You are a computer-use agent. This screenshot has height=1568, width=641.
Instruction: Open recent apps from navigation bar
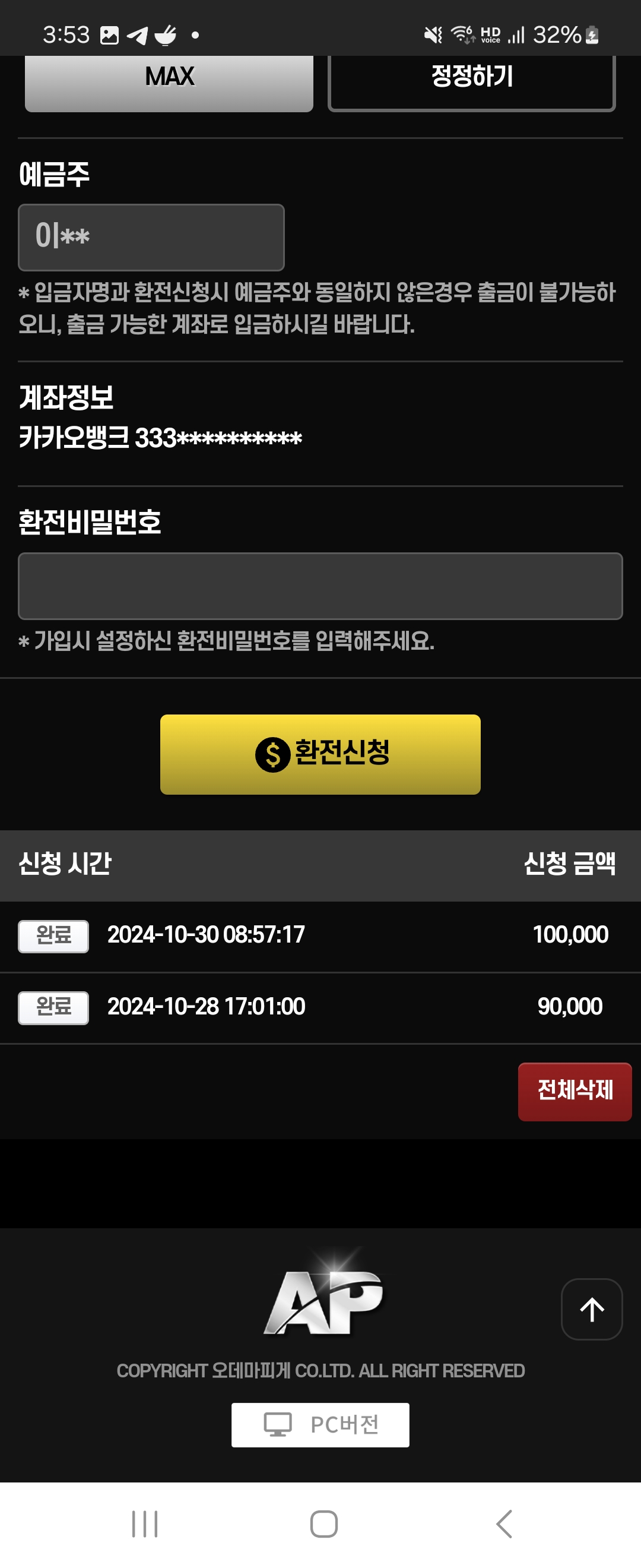point(145,1523)
